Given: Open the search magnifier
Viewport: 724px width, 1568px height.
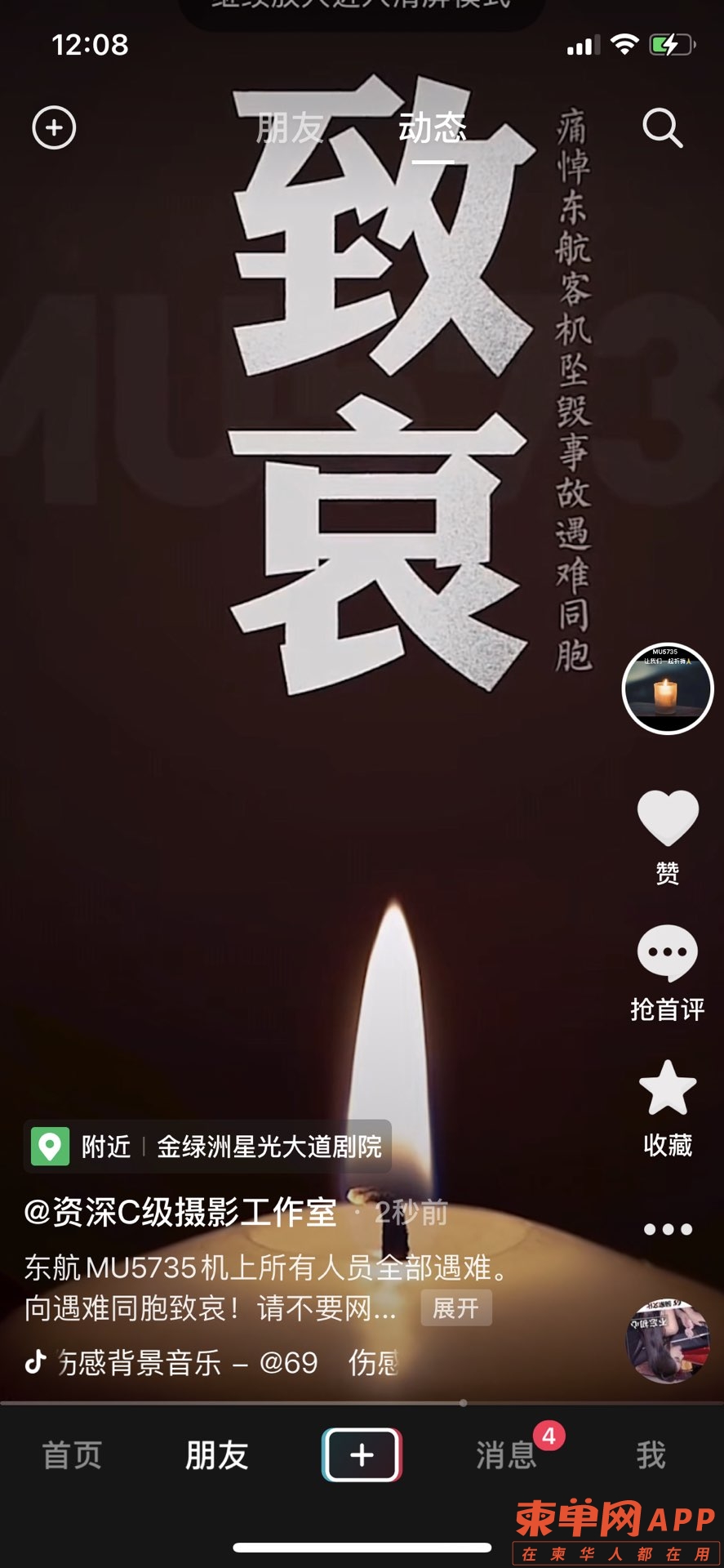Looking at the screenshot, I should [x=662, y=127].
